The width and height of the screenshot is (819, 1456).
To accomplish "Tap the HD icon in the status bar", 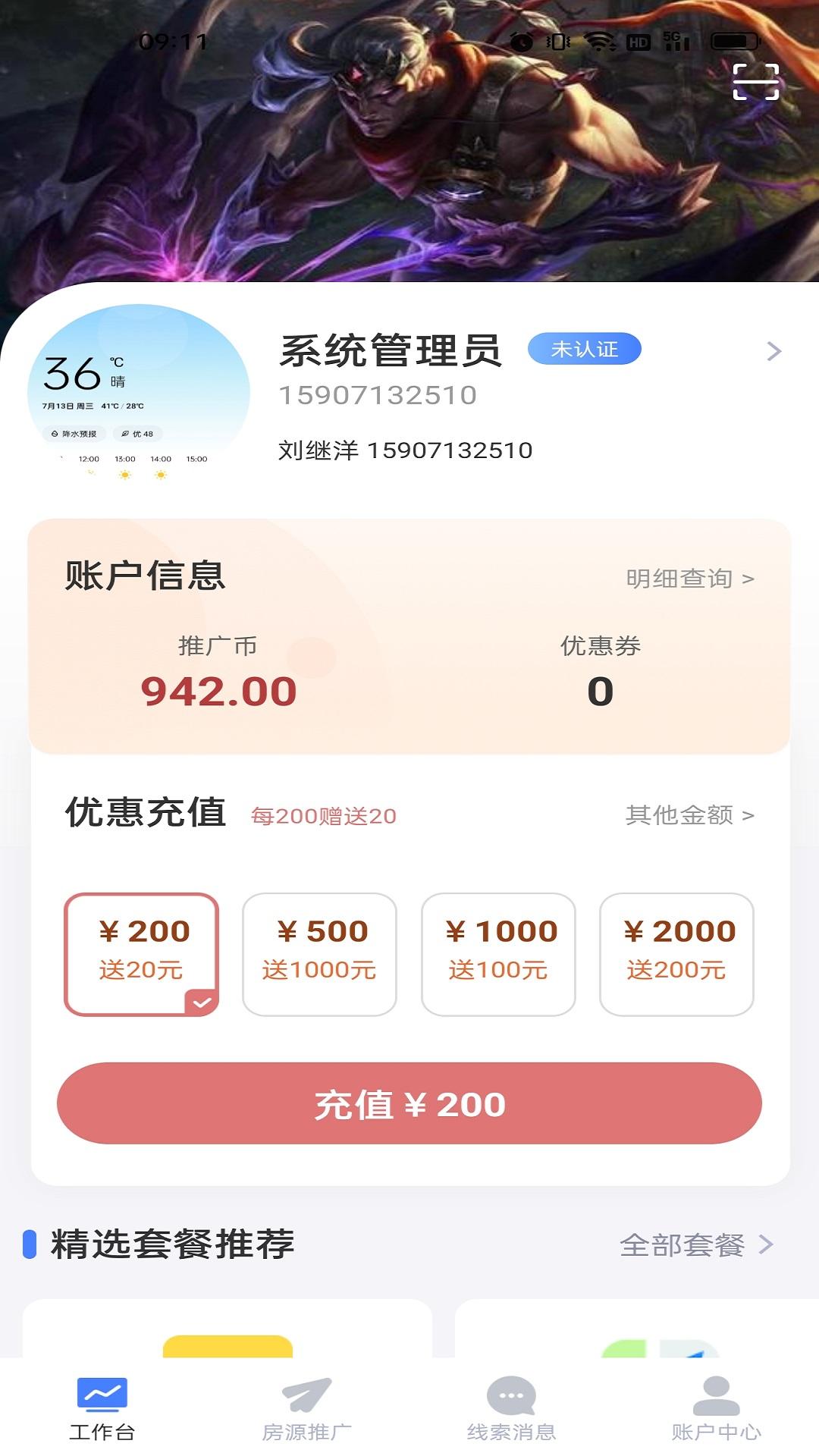I will [639, 42].
